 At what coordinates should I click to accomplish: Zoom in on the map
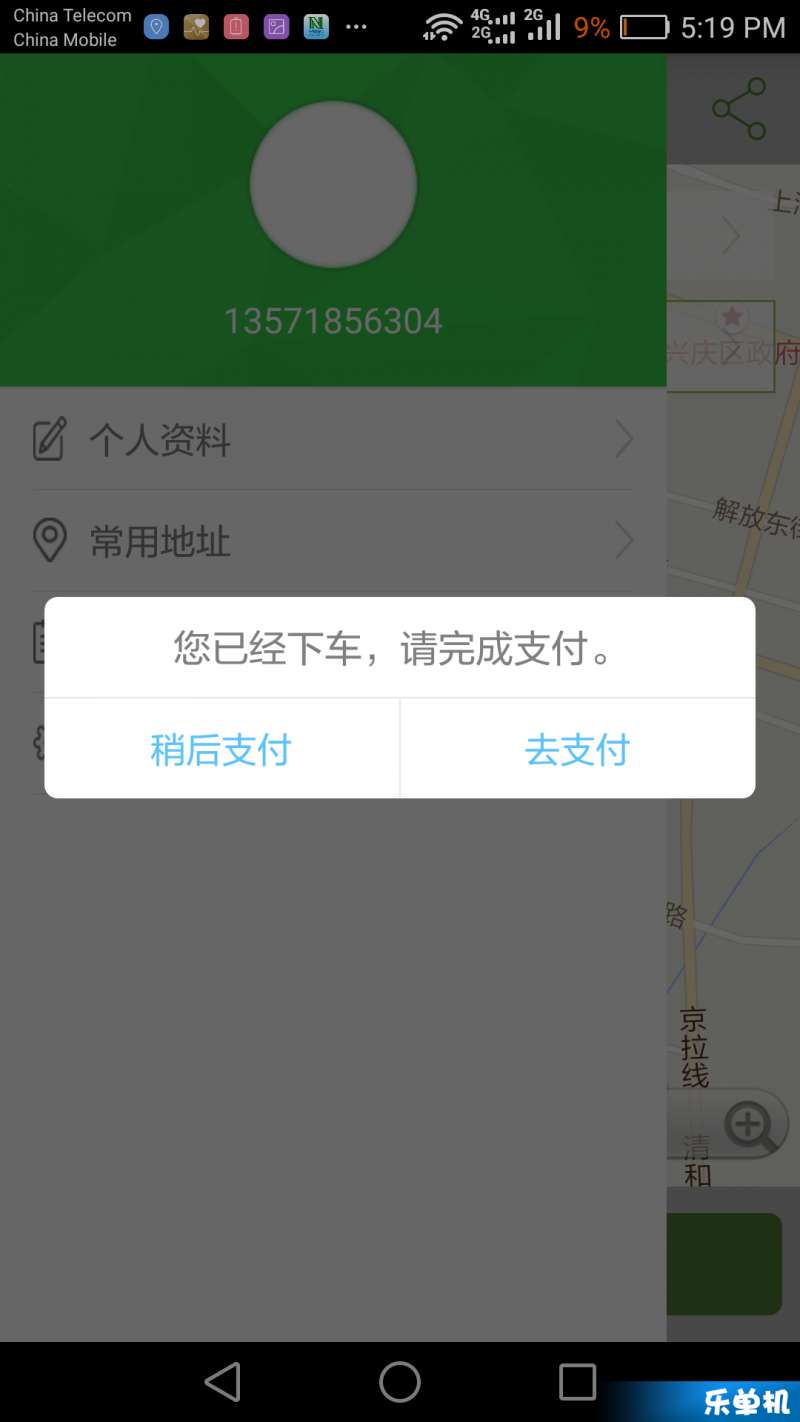(751, 1126)
